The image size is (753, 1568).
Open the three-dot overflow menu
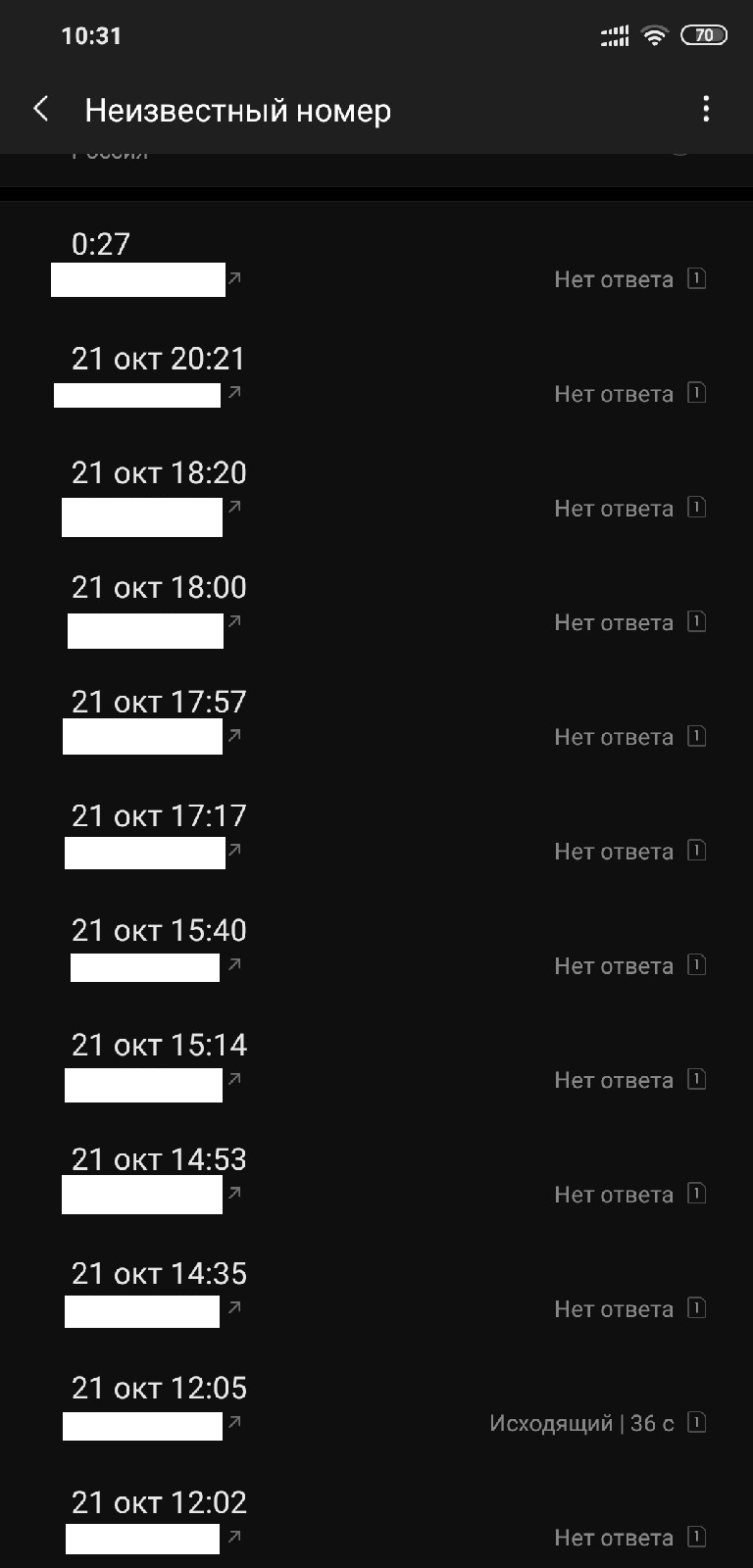tap(706, 109)
